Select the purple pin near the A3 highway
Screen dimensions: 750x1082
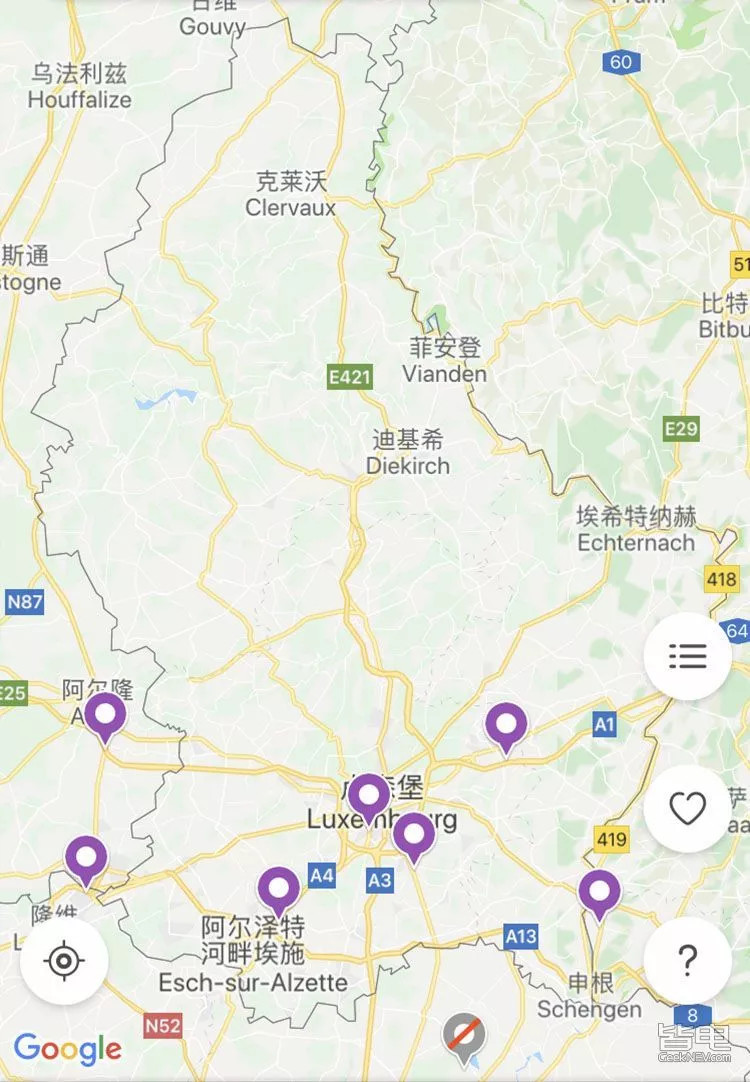click(413, 834)
